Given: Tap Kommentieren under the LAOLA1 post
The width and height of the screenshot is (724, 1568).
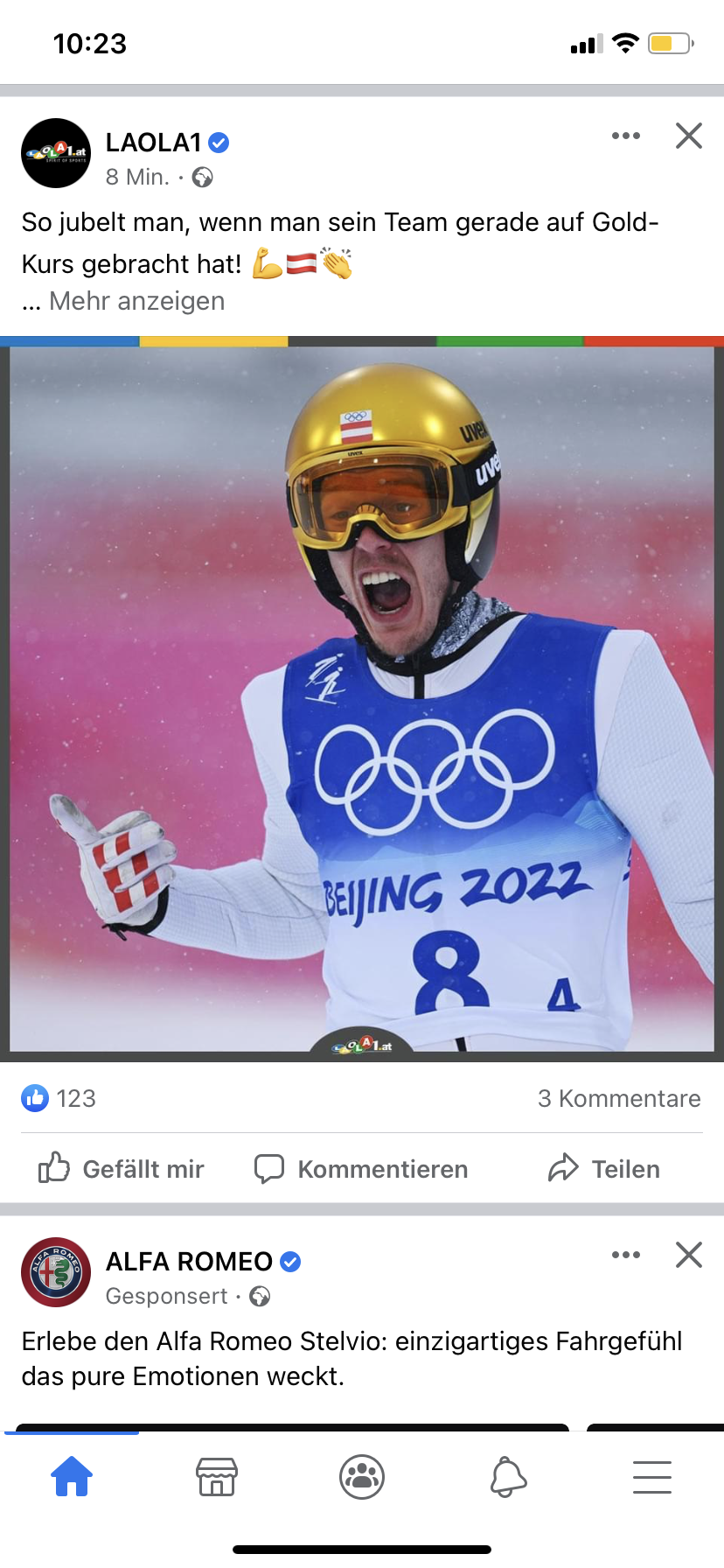Looking at the screenshot, I should point(361,1168).
